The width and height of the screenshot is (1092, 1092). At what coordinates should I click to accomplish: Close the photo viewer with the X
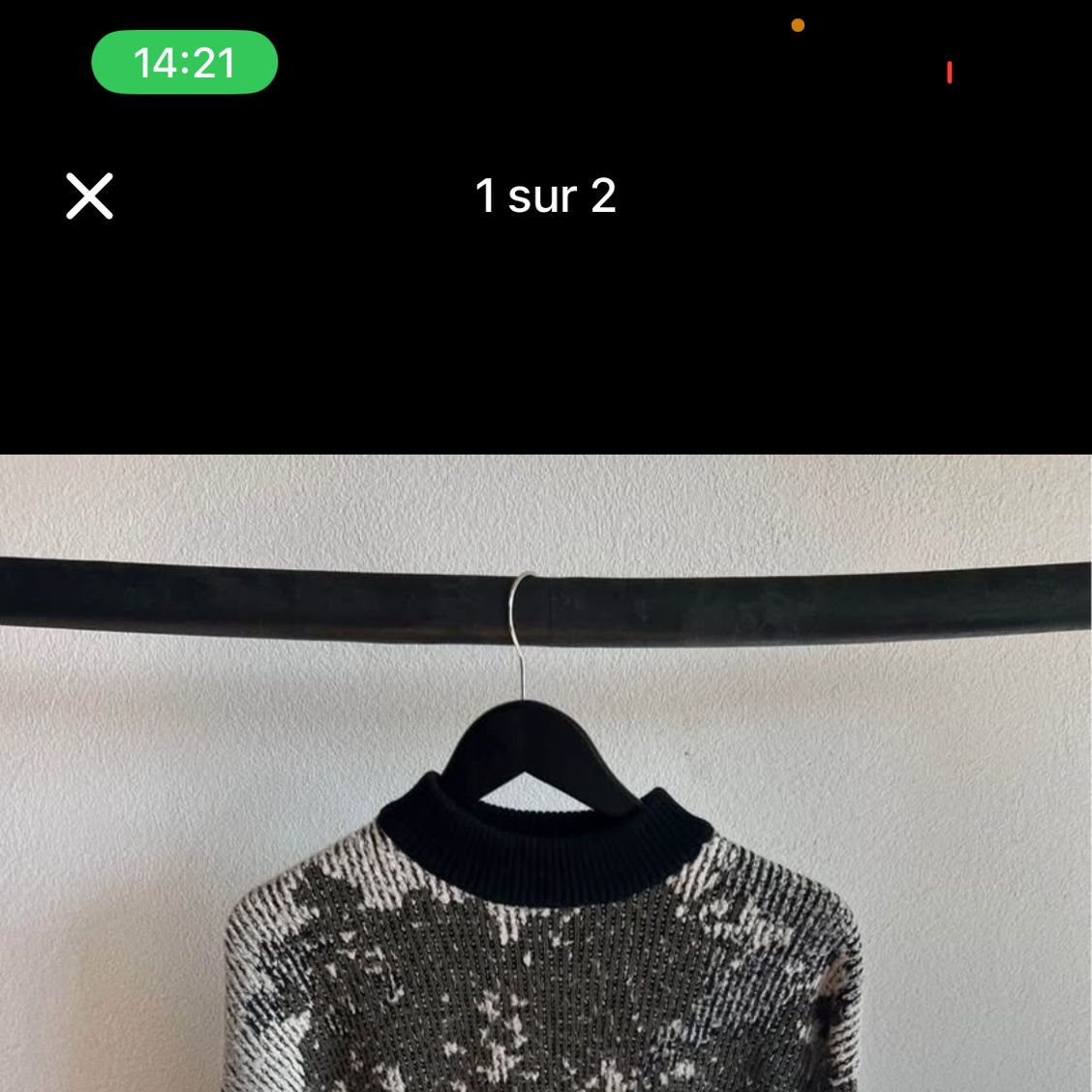(89, 197)
